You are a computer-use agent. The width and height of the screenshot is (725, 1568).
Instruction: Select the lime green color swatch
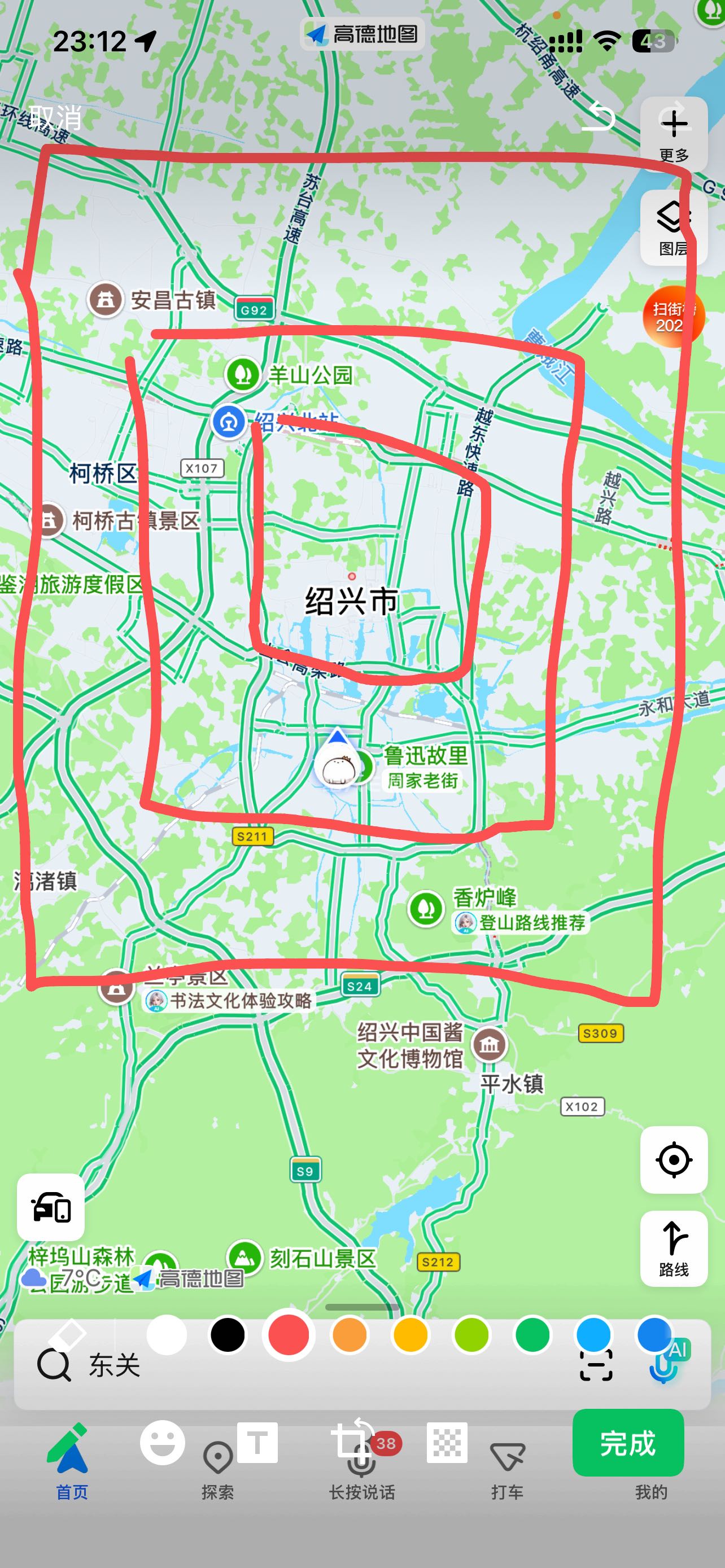pyautogui.click(x=472, y=1335)
